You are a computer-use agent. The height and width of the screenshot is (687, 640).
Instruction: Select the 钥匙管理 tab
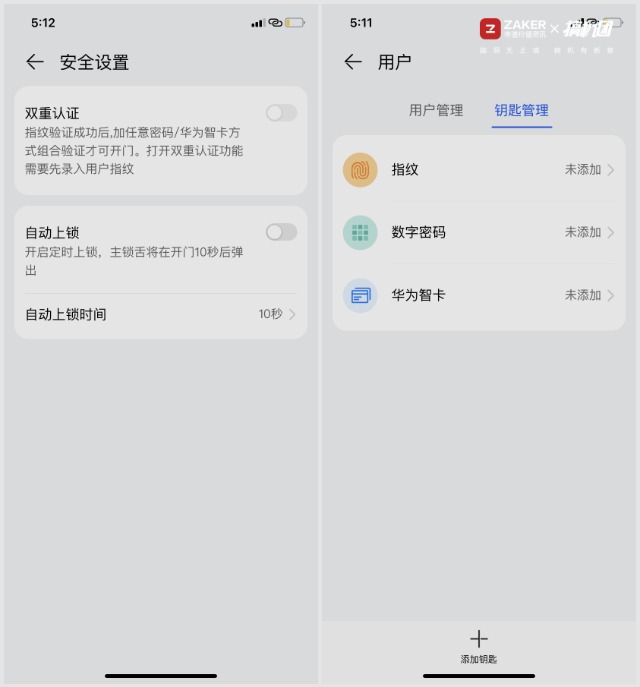[521, 110]
